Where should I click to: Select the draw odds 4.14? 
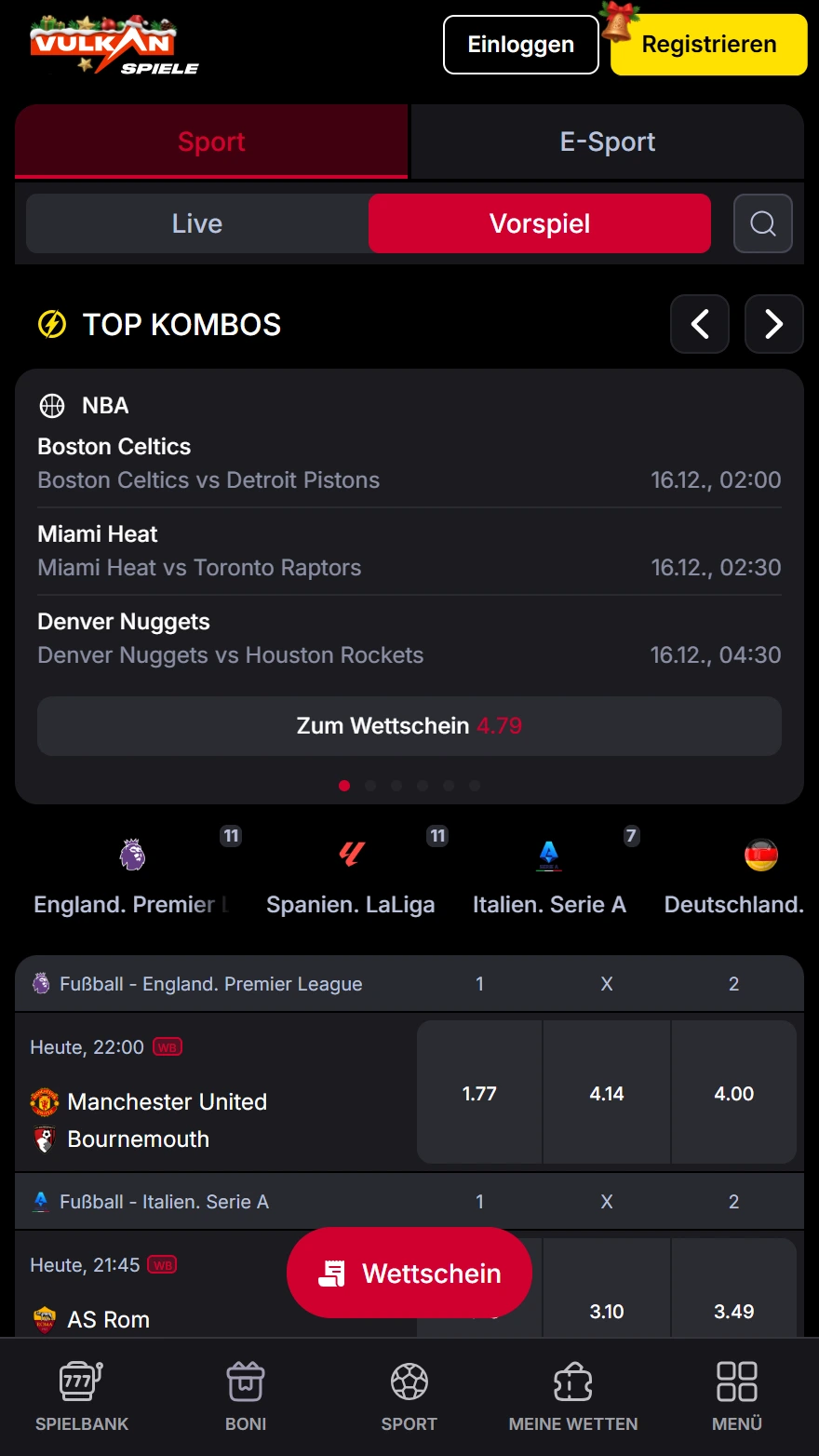pos(607,1092)
